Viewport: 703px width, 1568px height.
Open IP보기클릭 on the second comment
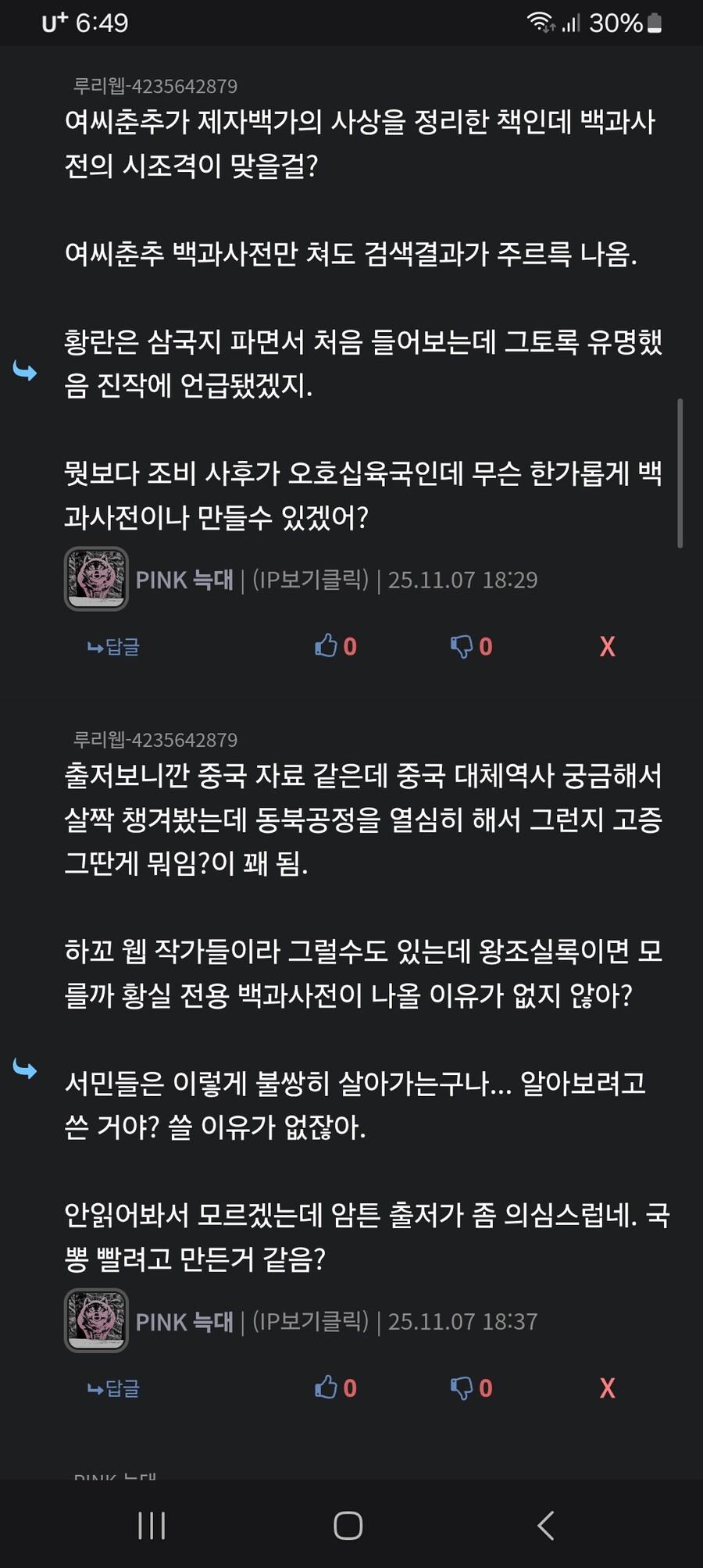[311, 1321]
